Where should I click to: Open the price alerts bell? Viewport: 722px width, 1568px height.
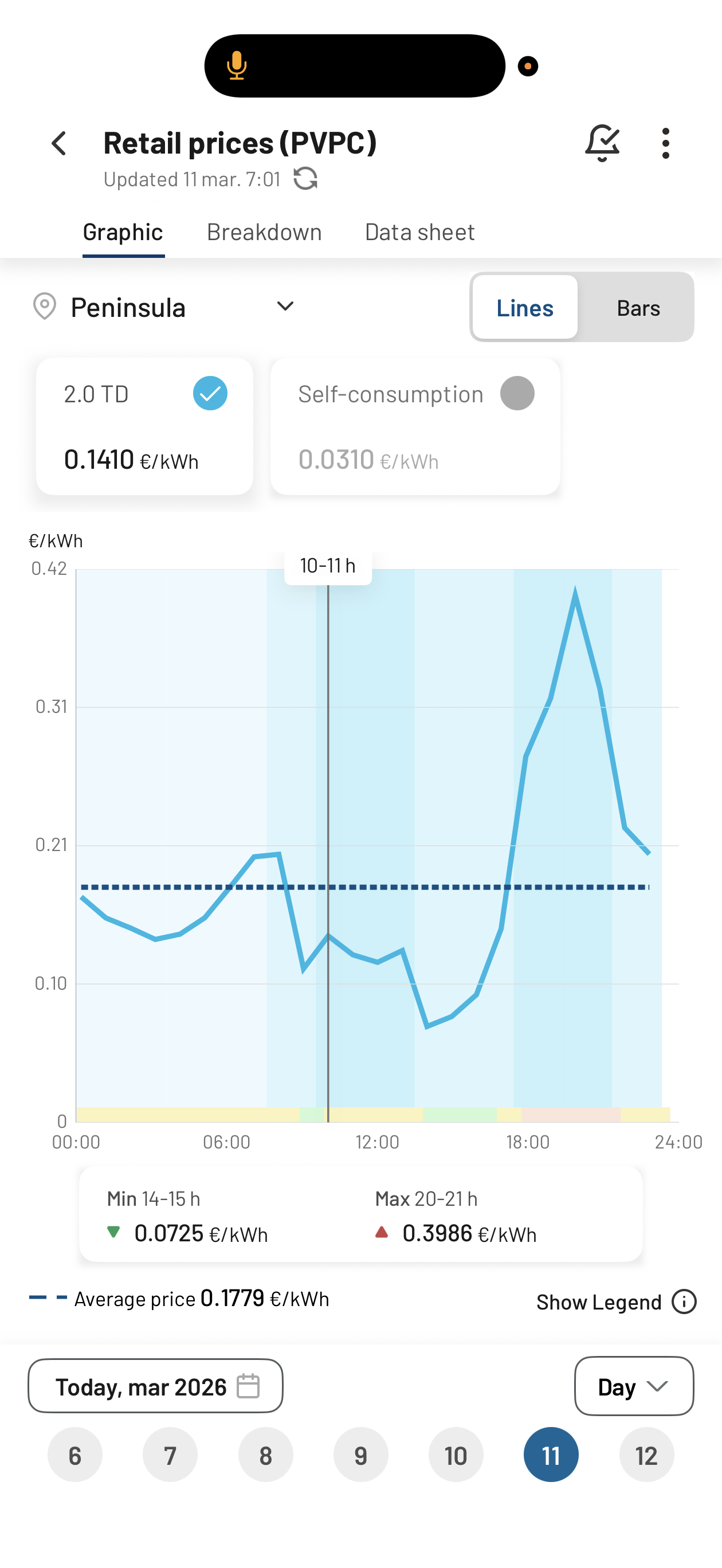pos(602,144)
